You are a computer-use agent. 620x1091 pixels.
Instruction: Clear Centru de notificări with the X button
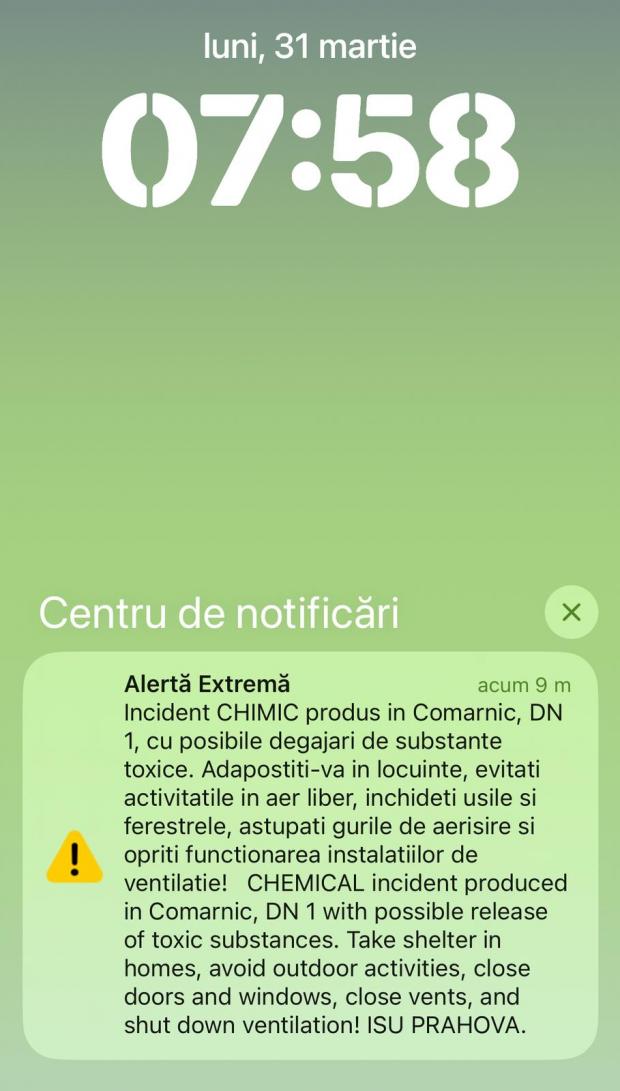[571, 612]
